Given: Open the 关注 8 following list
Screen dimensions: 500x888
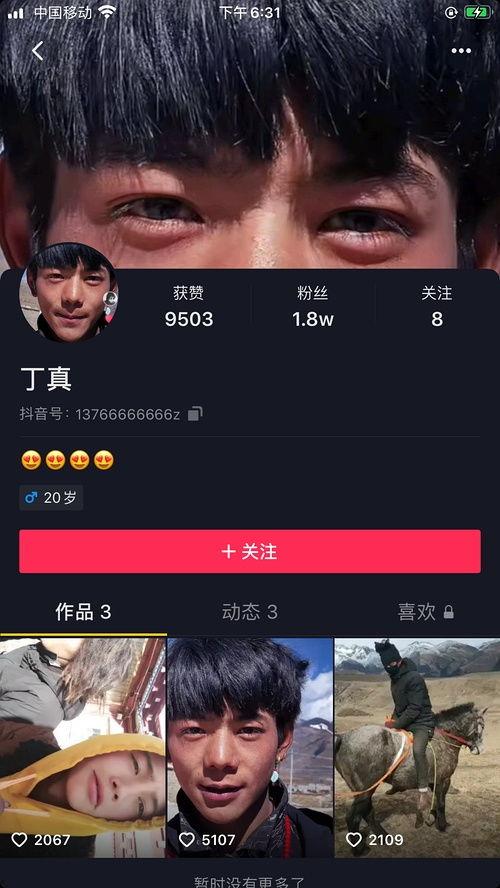Looking at the screenshot, I should tap(437, 306).
